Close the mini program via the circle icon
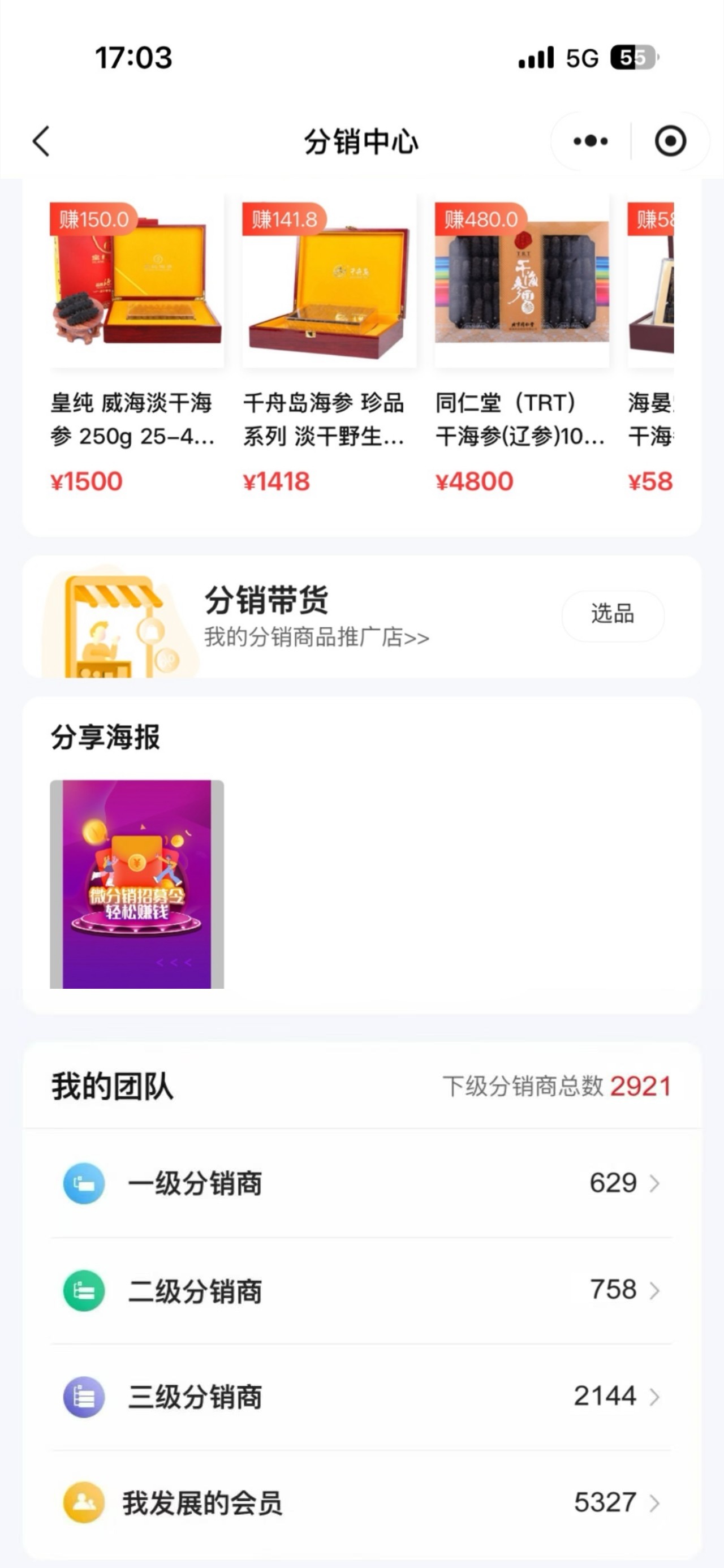The width and height of the screenshot is (724, 1568). click(670, 141)
